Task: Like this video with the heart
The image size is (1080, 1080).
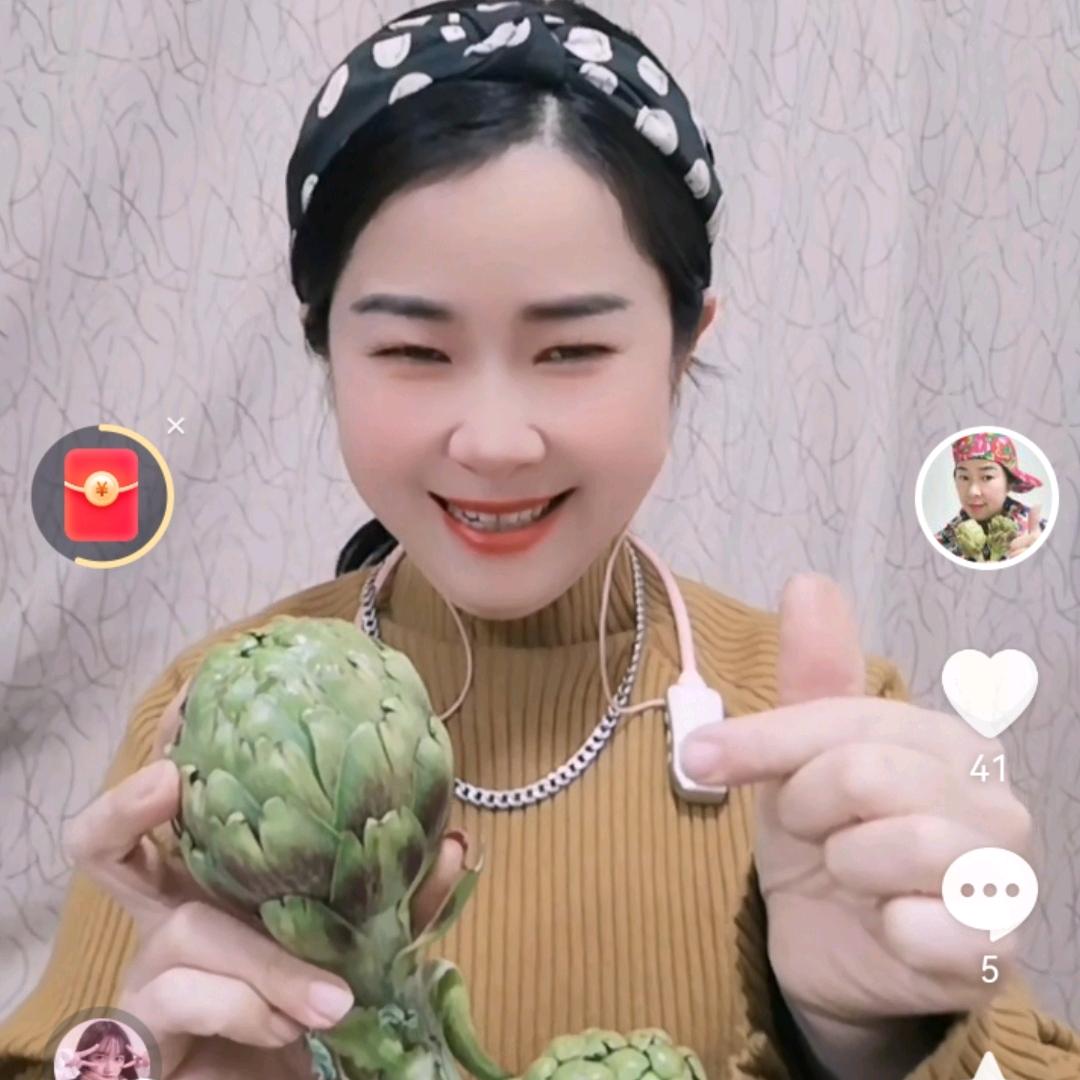Action: tap(989, 692)
